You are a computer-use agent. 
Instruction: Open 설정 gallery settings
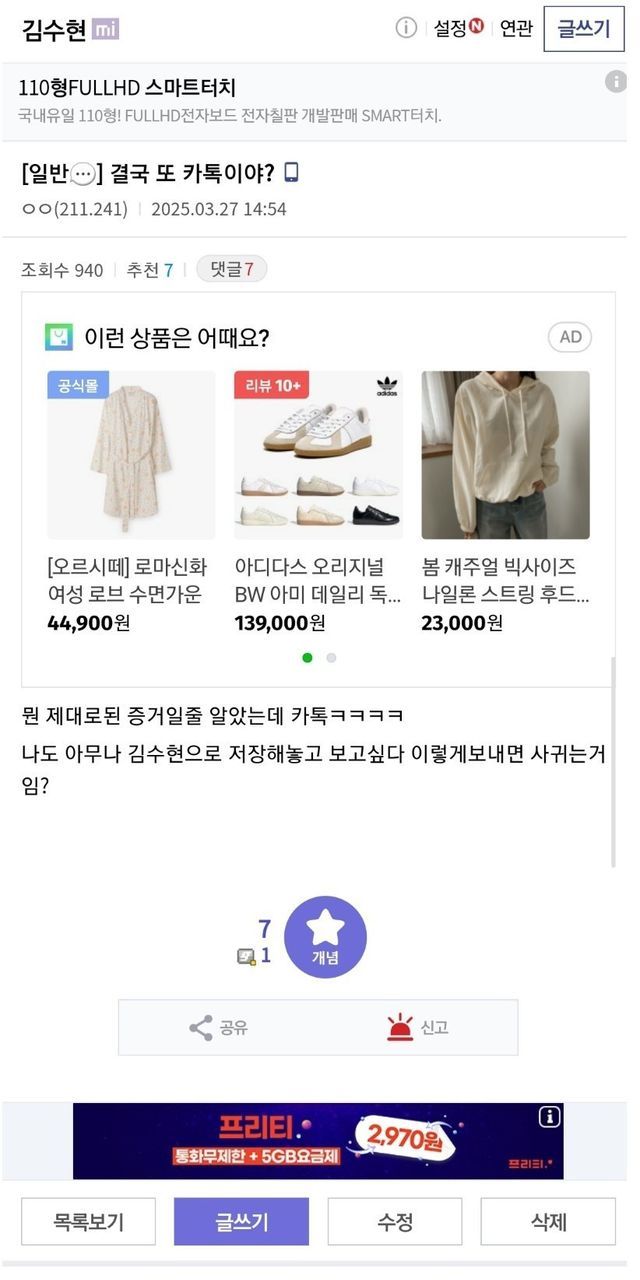[x=458, y=29]
